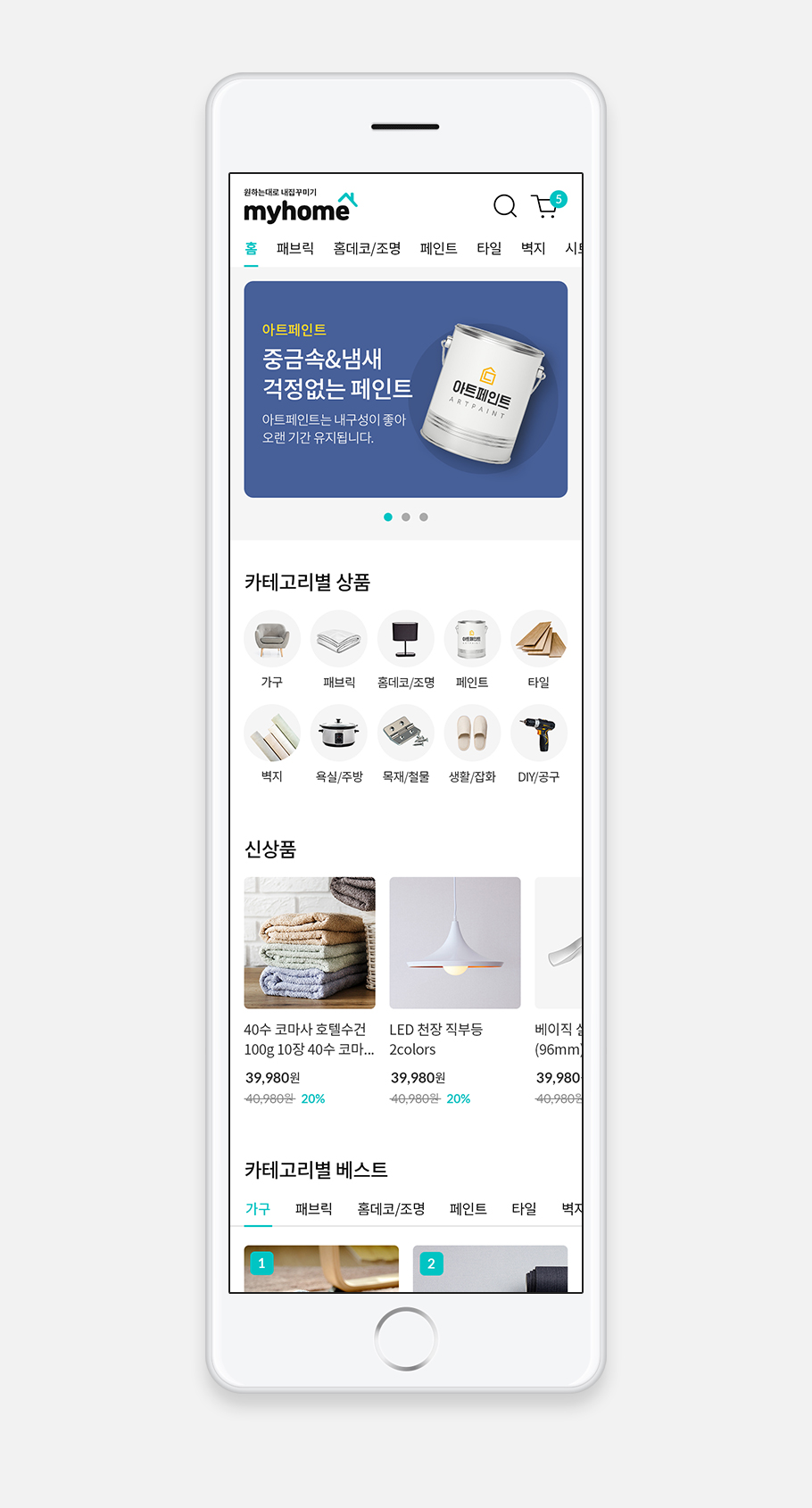Select the 생활/잡화 category
This screenshot has width=812, height=1508.
pyautogui.click(x=472, y=733)
